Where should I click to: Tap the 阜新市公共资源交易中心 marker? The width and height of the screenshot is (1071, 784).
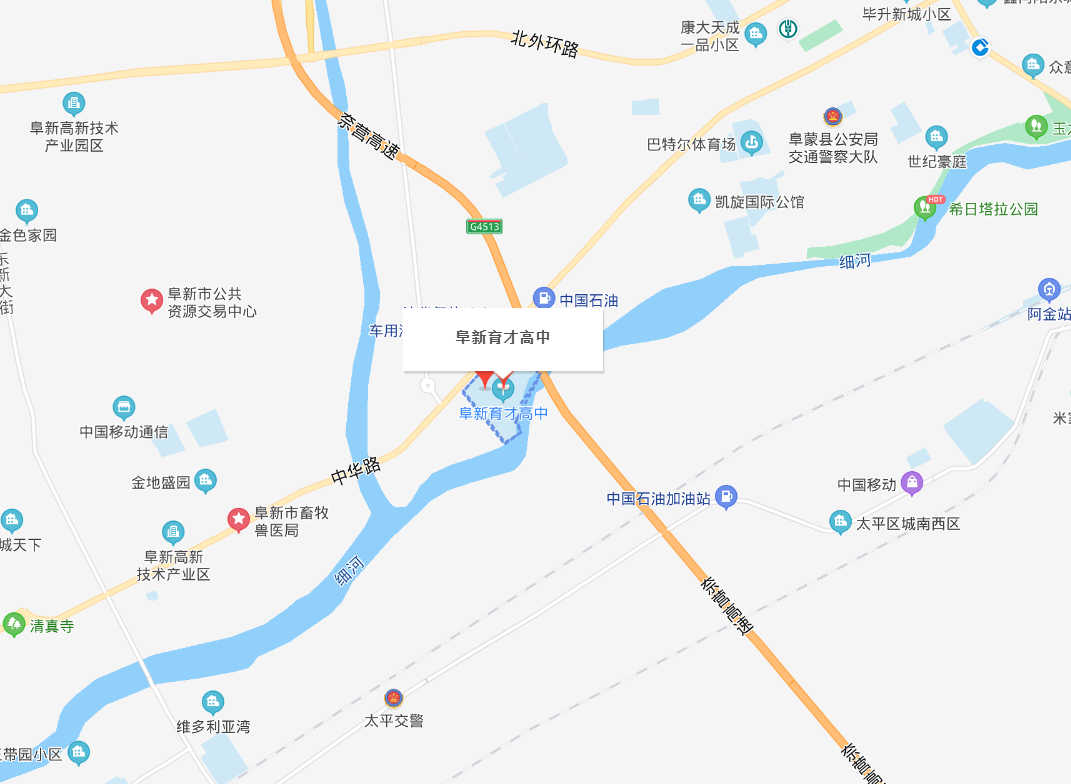(x=151, y=299)
